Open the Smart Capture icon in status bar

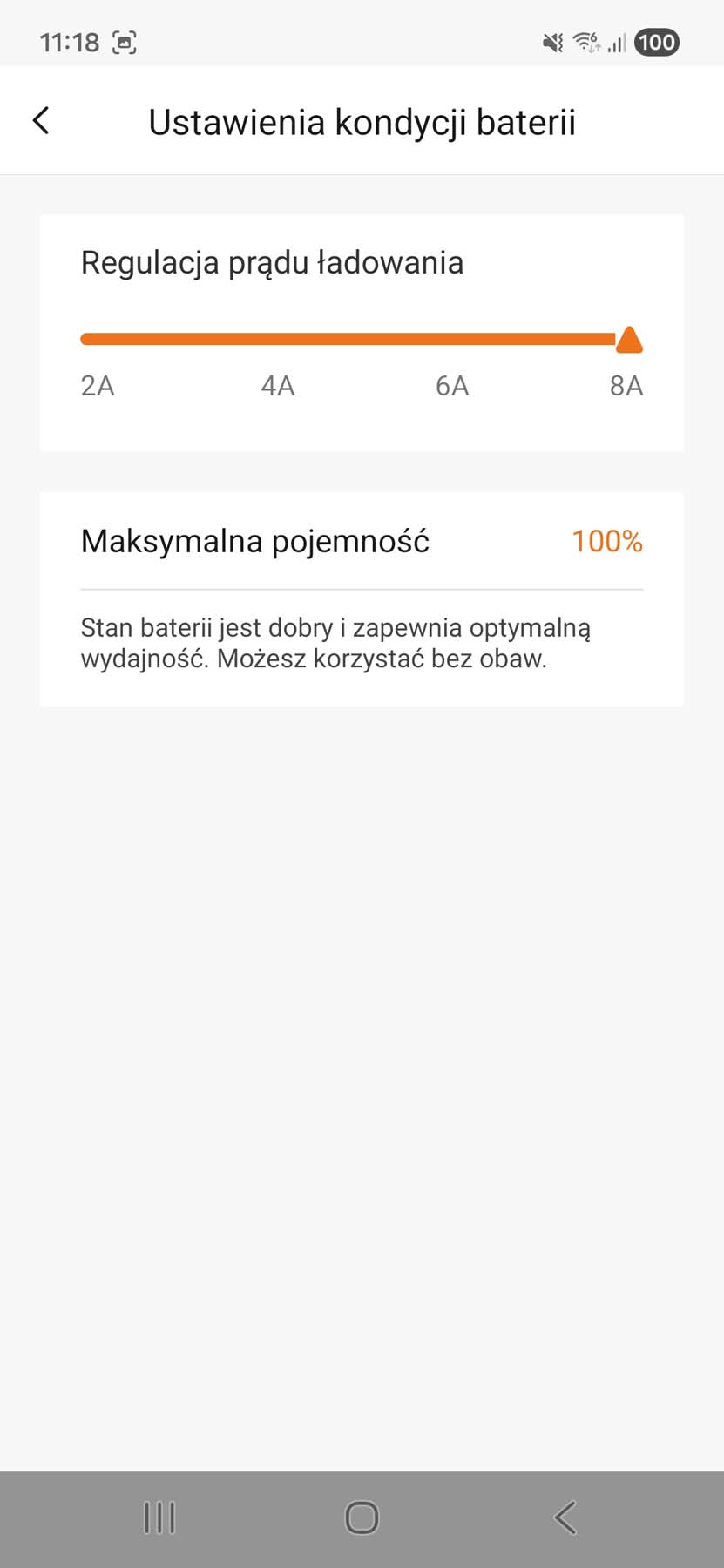pos(123,41)
